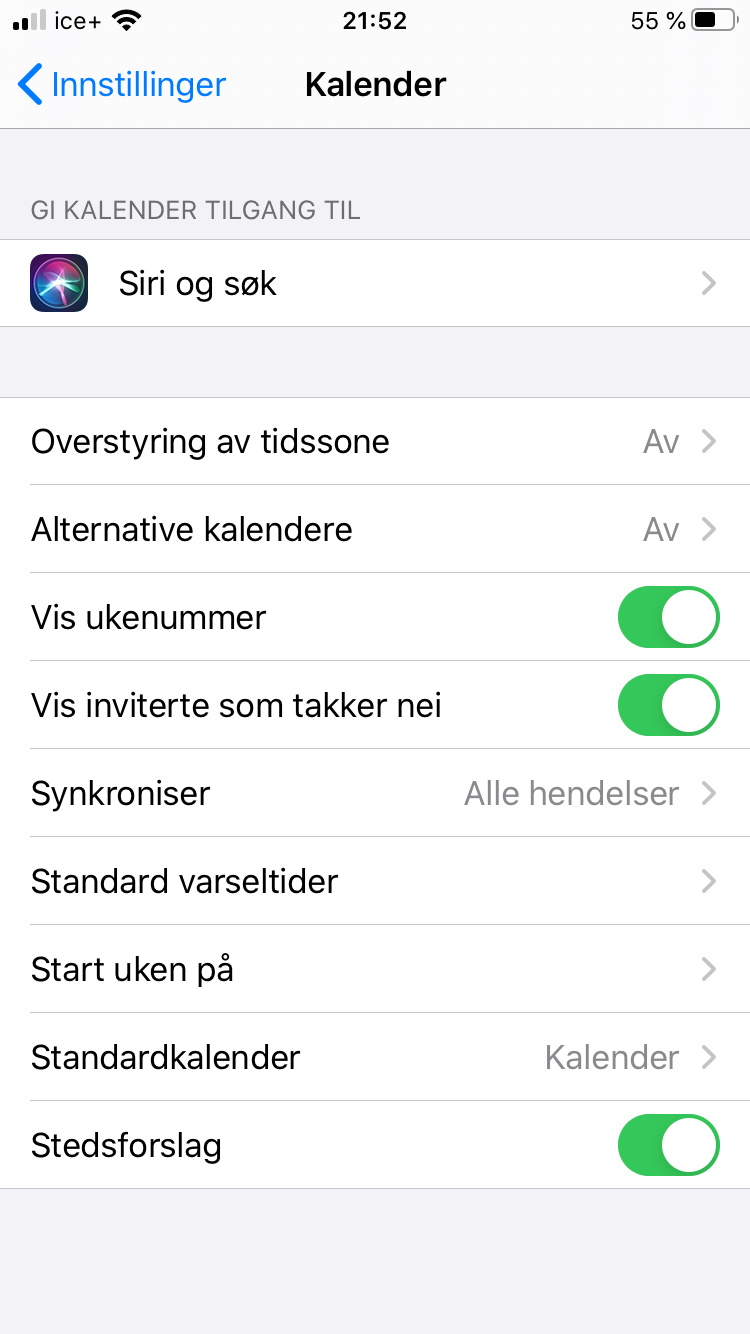Open Synkroniser settings
The width and height of the screenshot is (750, 1334).
[375, 793]
